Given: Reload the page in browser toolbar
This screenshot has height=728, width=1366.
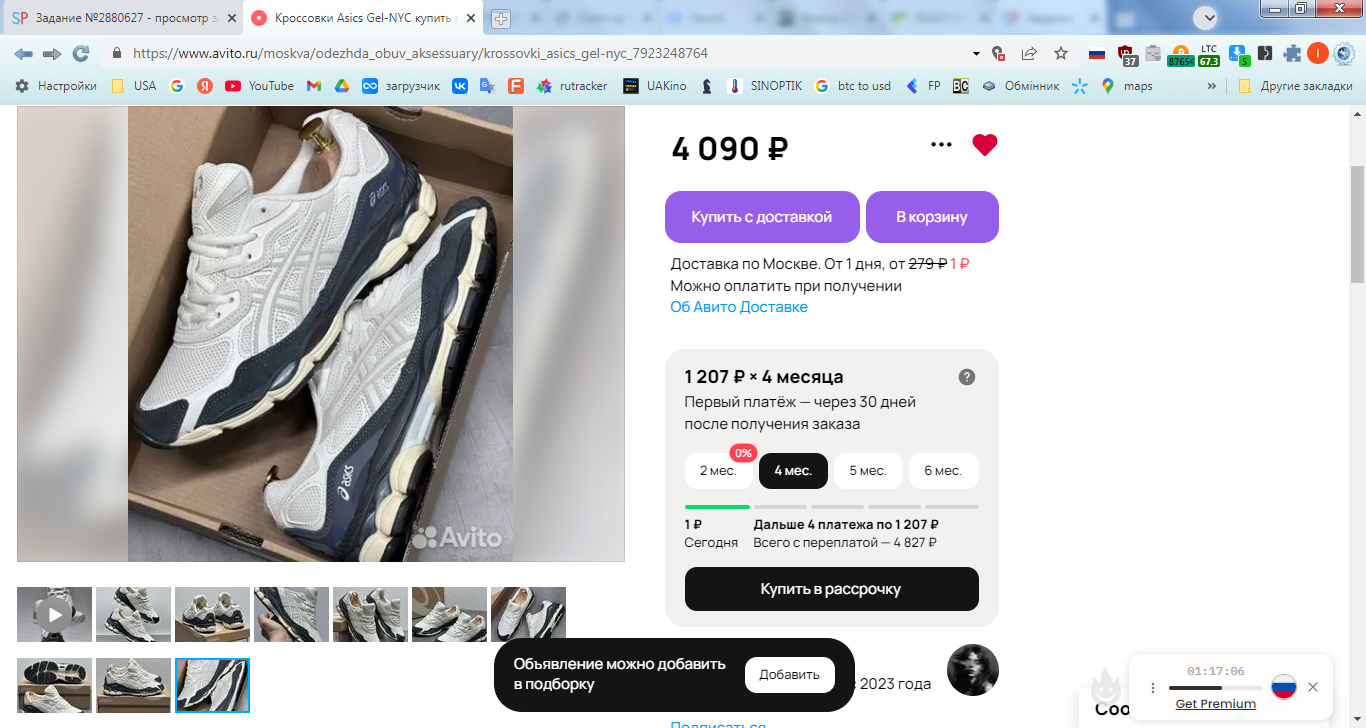Looking at the screenshot, I should click(x=81, y=53).
